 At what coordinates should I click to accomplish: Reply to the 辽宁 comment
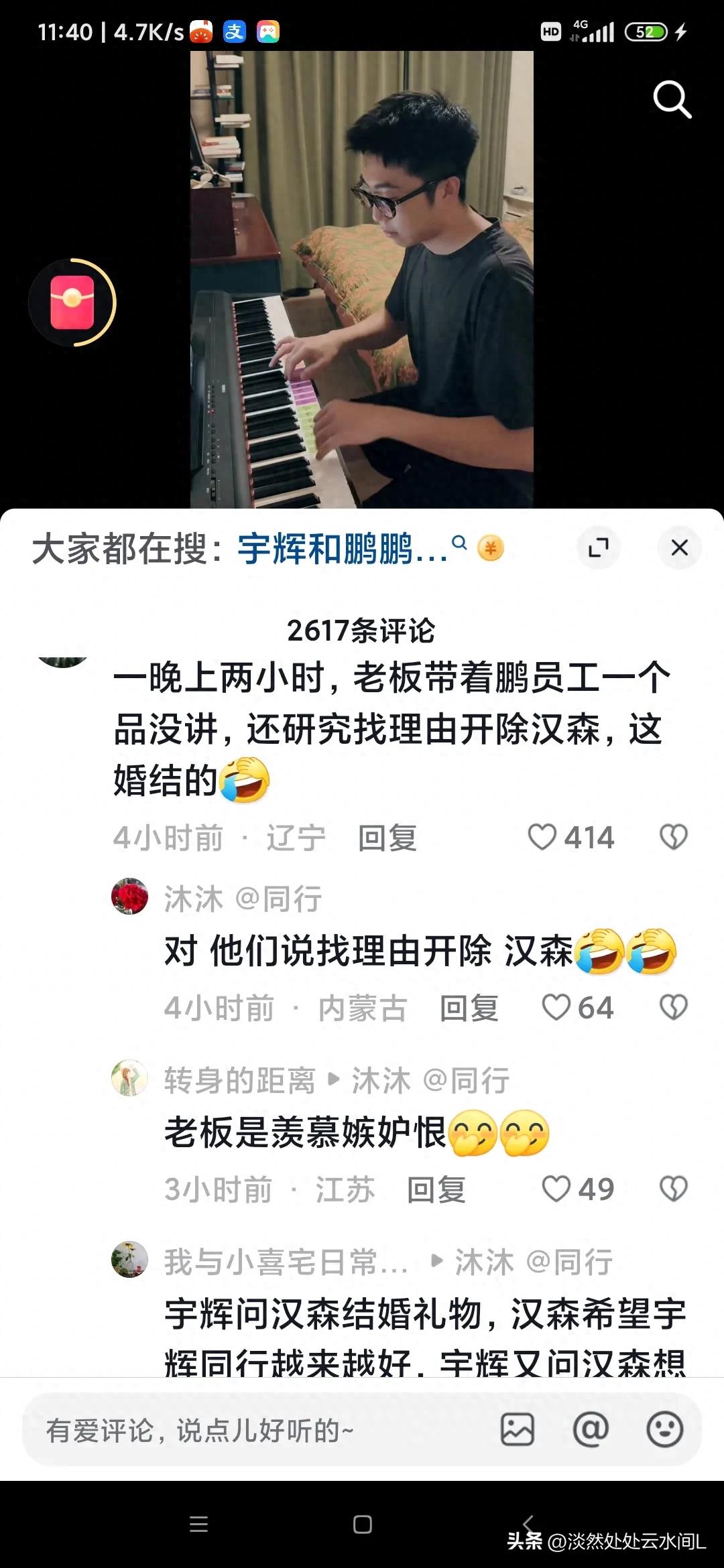387,838
